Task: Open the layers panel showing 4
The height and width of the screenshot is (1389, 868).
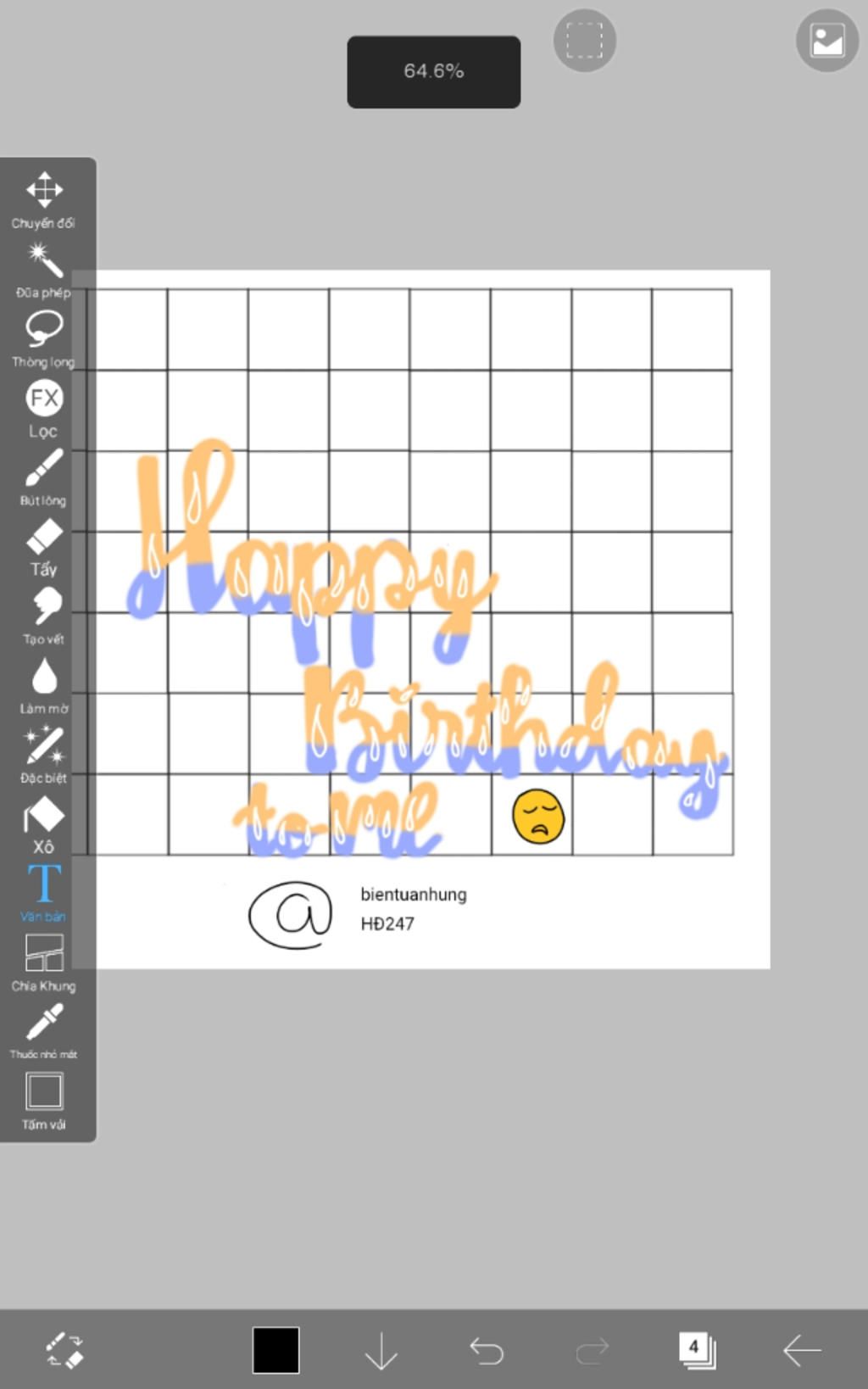Action: [697, 1349]
